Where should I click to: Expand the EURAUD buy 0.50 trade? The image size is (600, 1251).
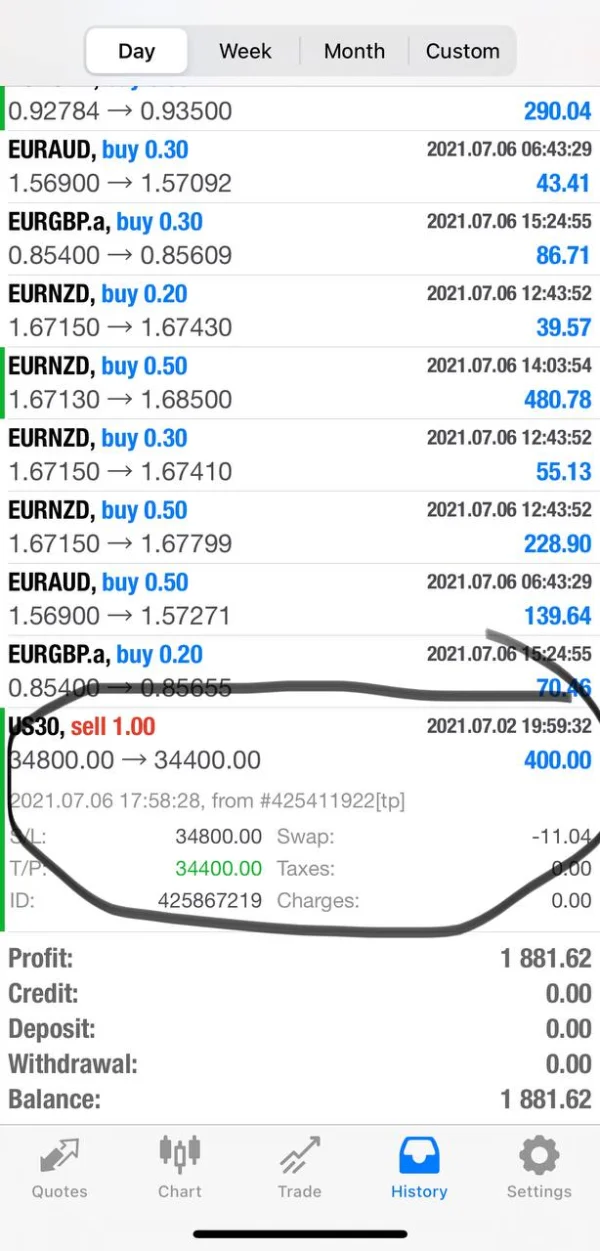pyautogui.click(x=300, y=599)
